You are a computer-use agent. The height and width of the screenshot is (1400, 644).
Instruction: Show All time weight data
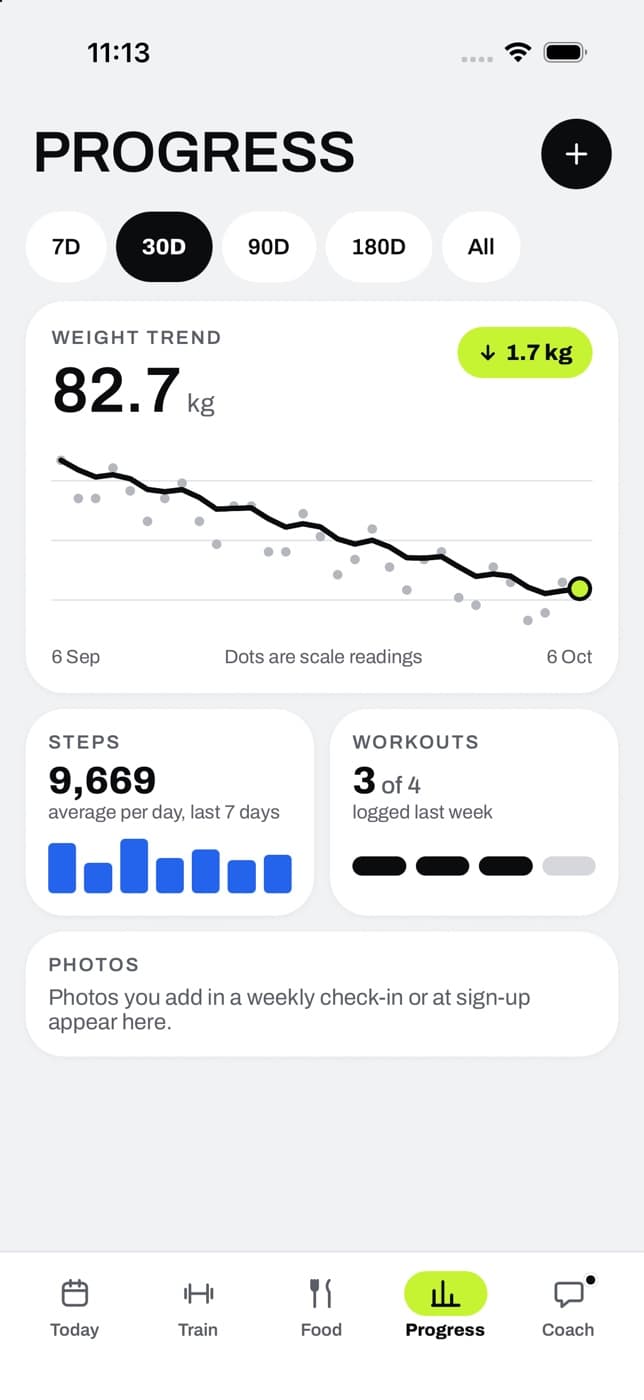tap(481, 246)
